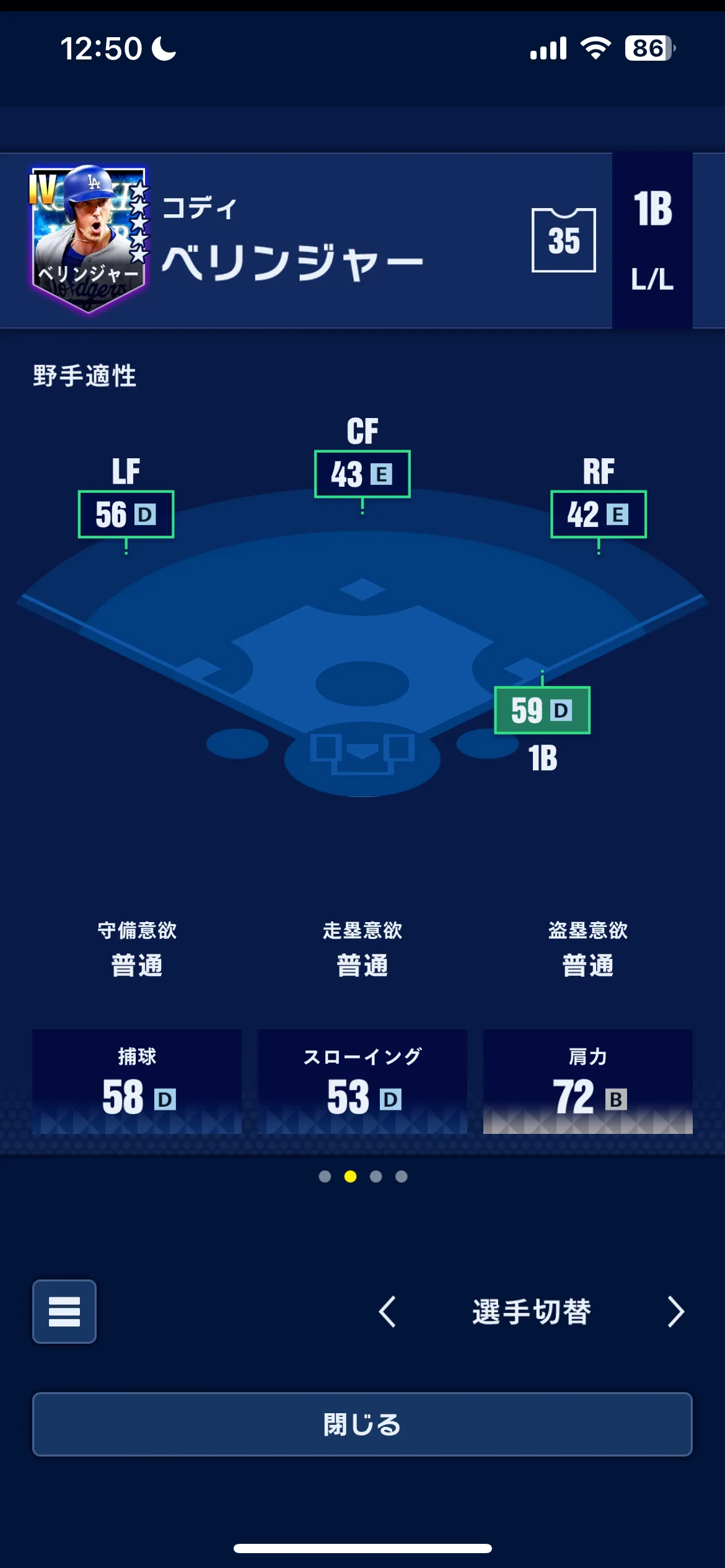
Task: Jump to the fourth page dot
Action: click(402, 1177)
